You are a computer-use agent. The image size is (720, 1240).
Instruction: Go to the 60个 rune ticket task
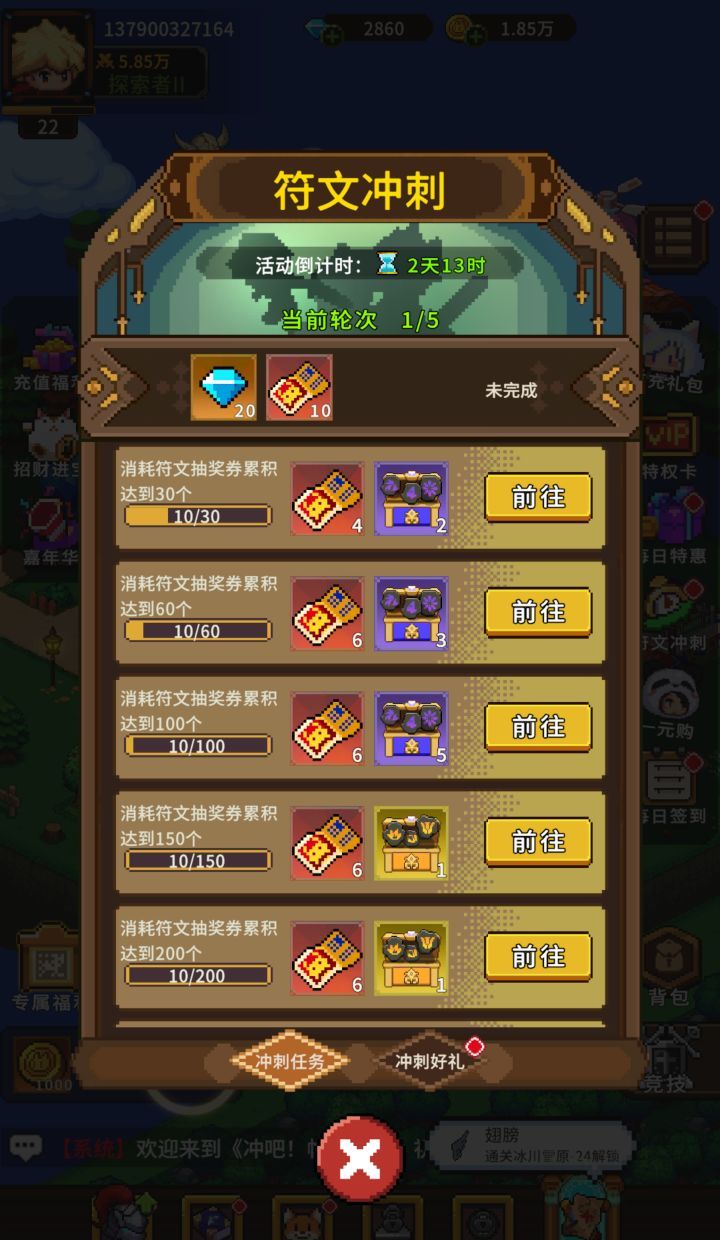[x=538, y=612]
